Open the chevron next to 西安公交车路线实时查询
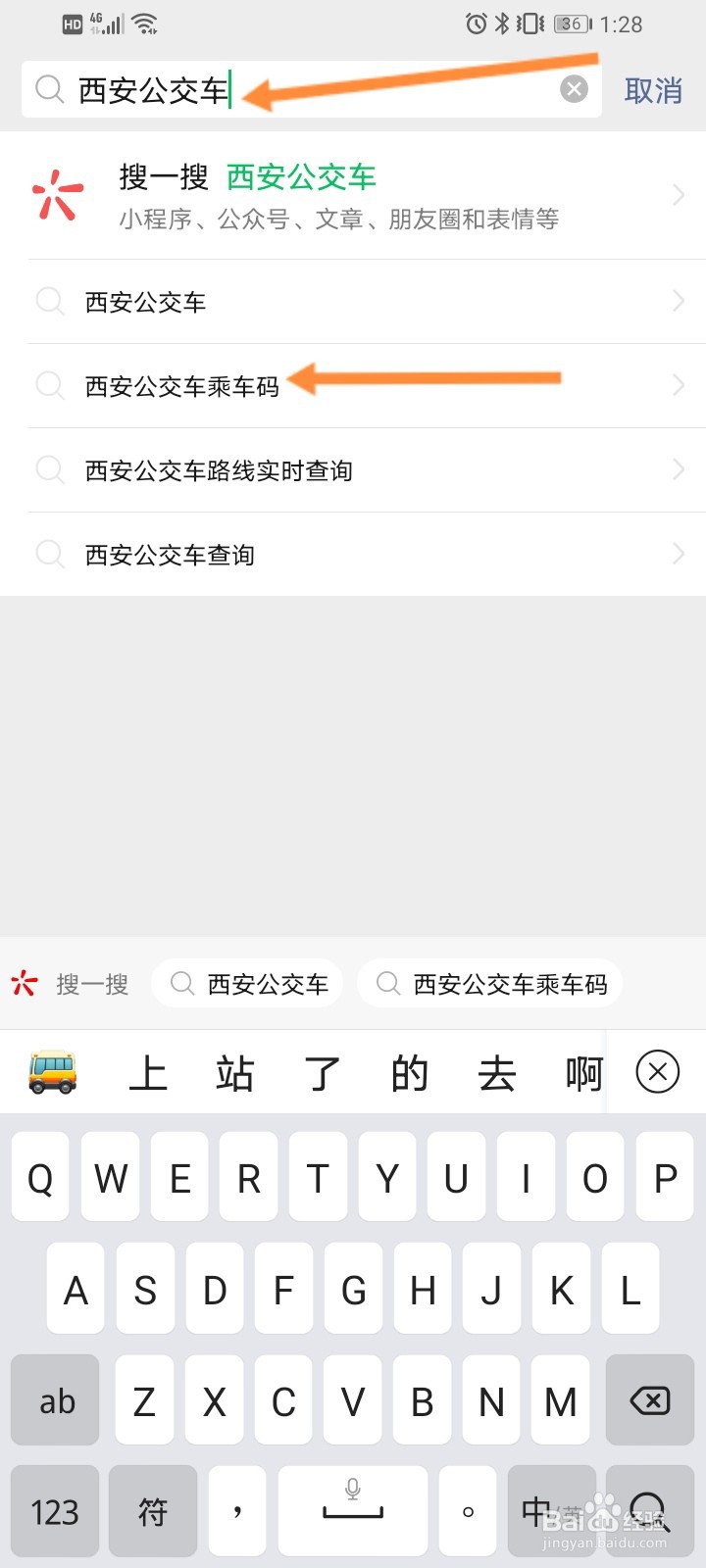The height and width of the screenshot is (1568, 706). coord(679,469)
